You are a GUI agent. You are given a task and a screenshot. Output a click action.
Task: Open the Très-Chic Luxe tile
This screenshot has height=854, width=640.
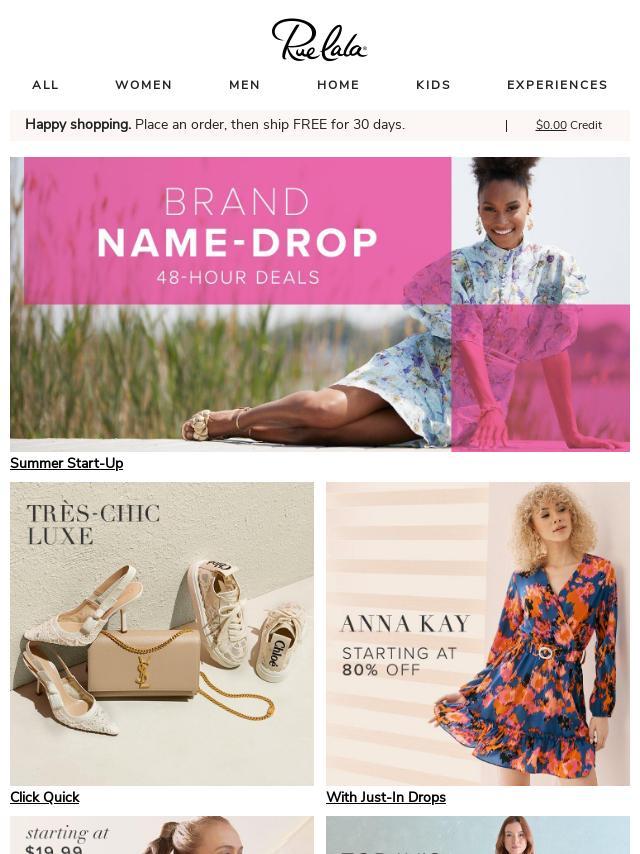tap(162, 634)
